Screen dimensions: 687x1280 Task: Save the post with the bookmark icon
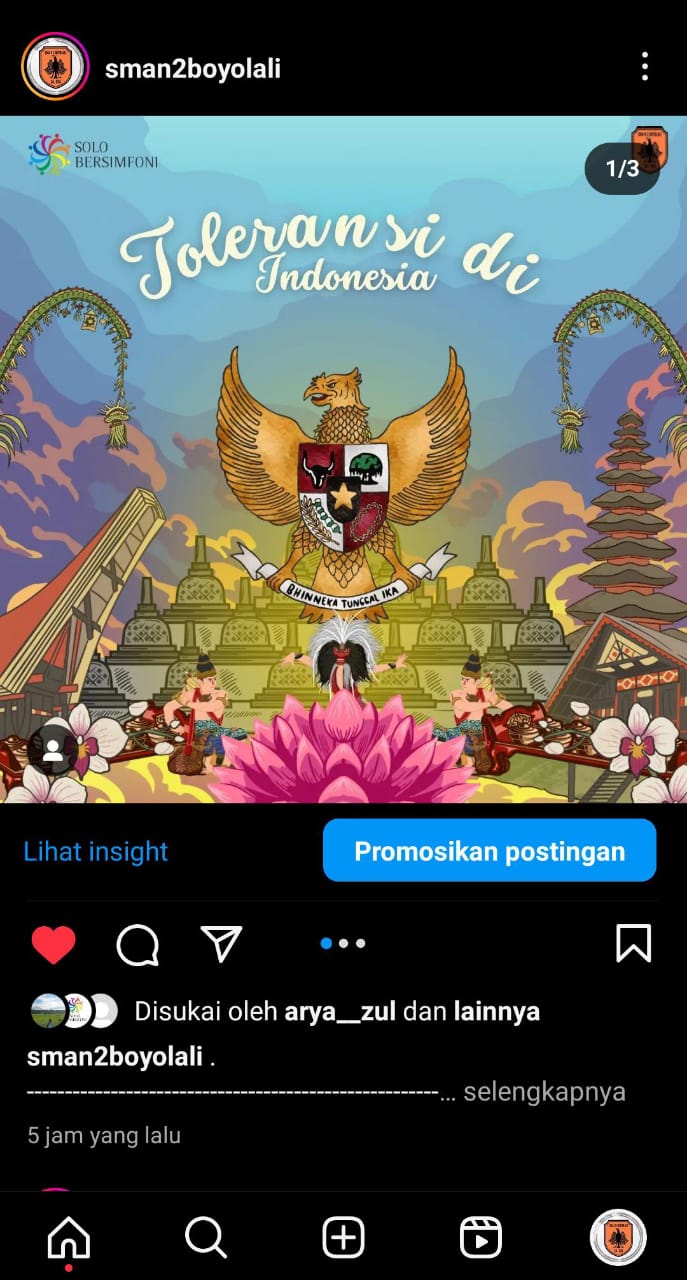click(x=633, y=943)
